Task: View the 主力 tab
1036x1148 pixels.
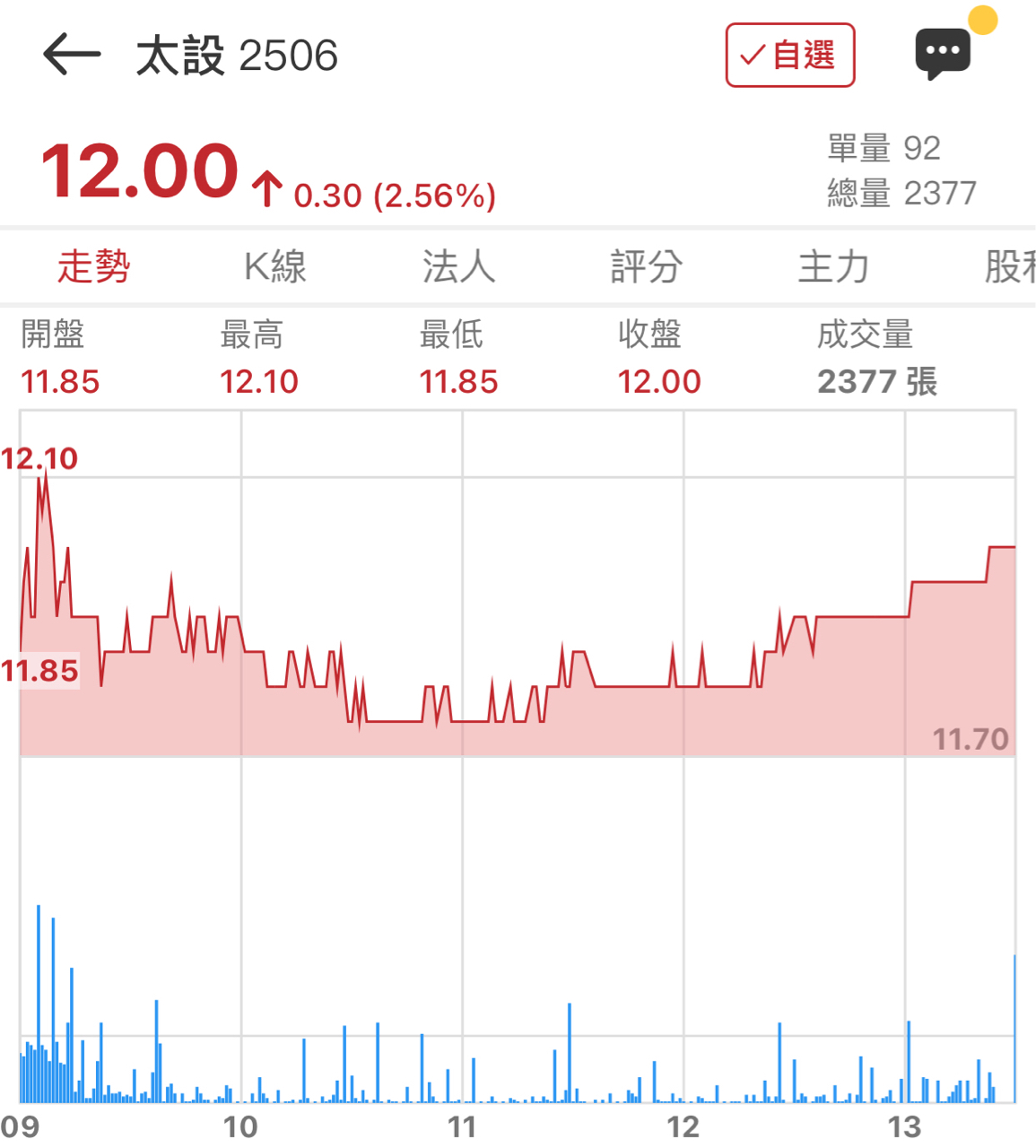Action: tap(833, 267)
